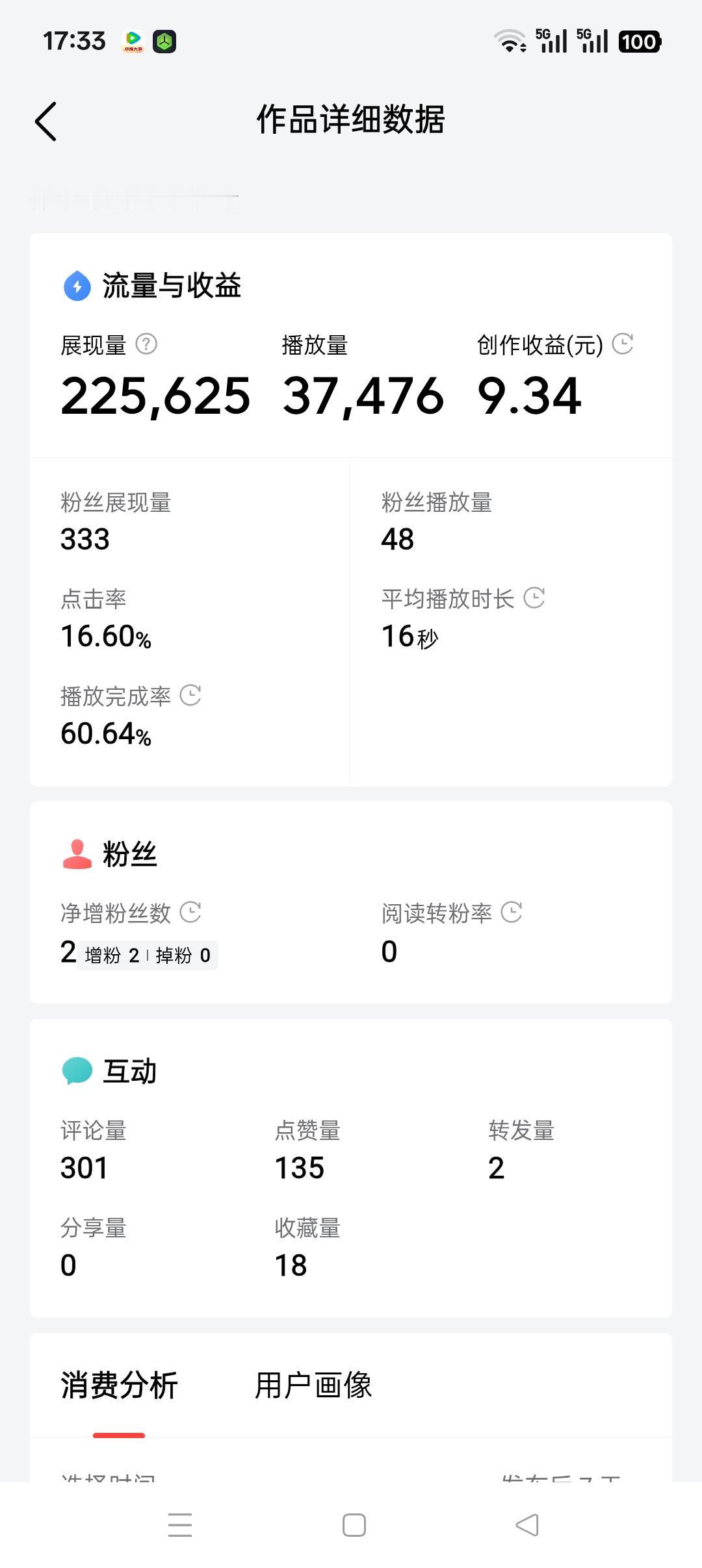Go back using the back arrow
Screen dimensions: 702x1568
point(46,121)
